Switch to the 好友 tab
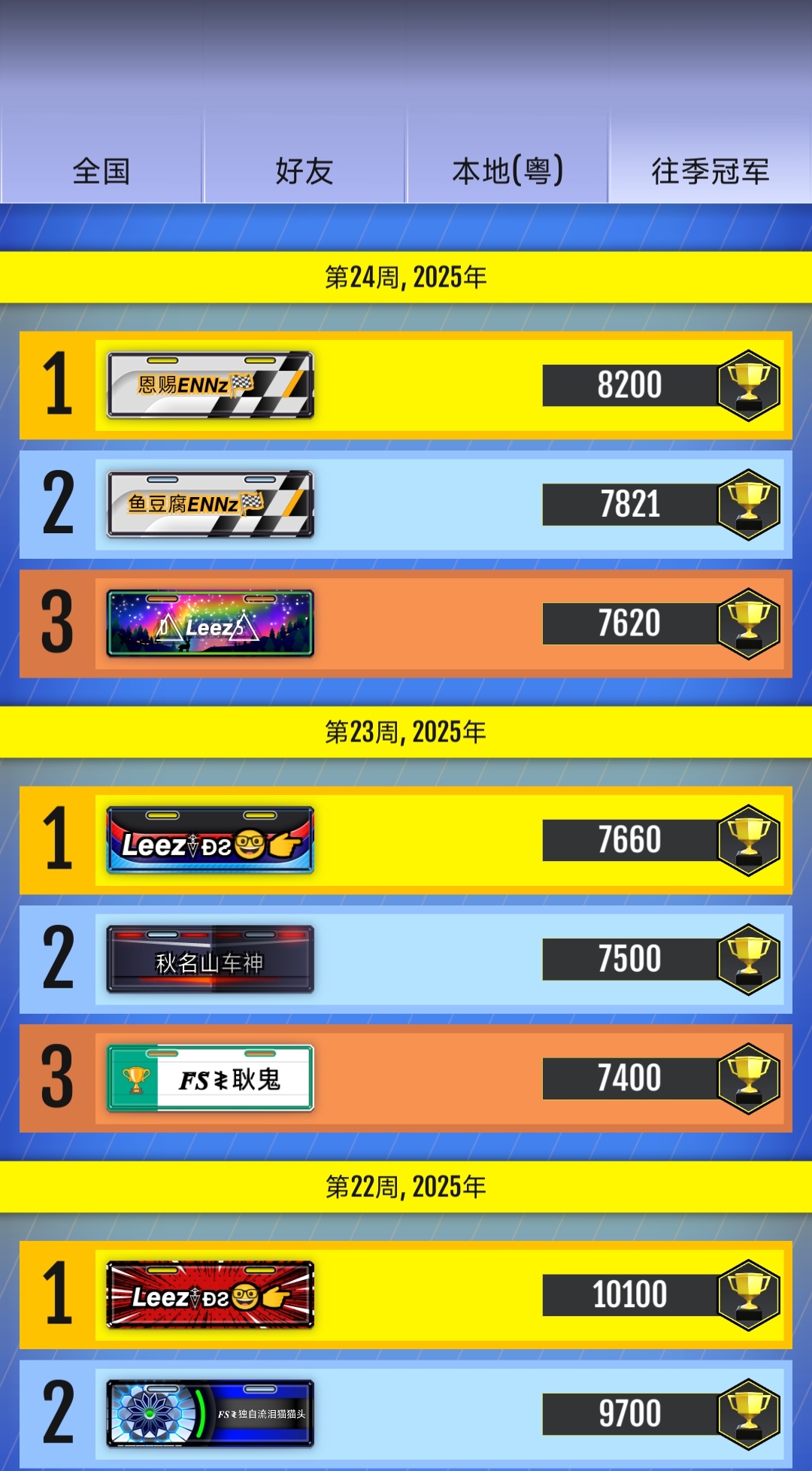812x1471 pixels. coord(304,171)
